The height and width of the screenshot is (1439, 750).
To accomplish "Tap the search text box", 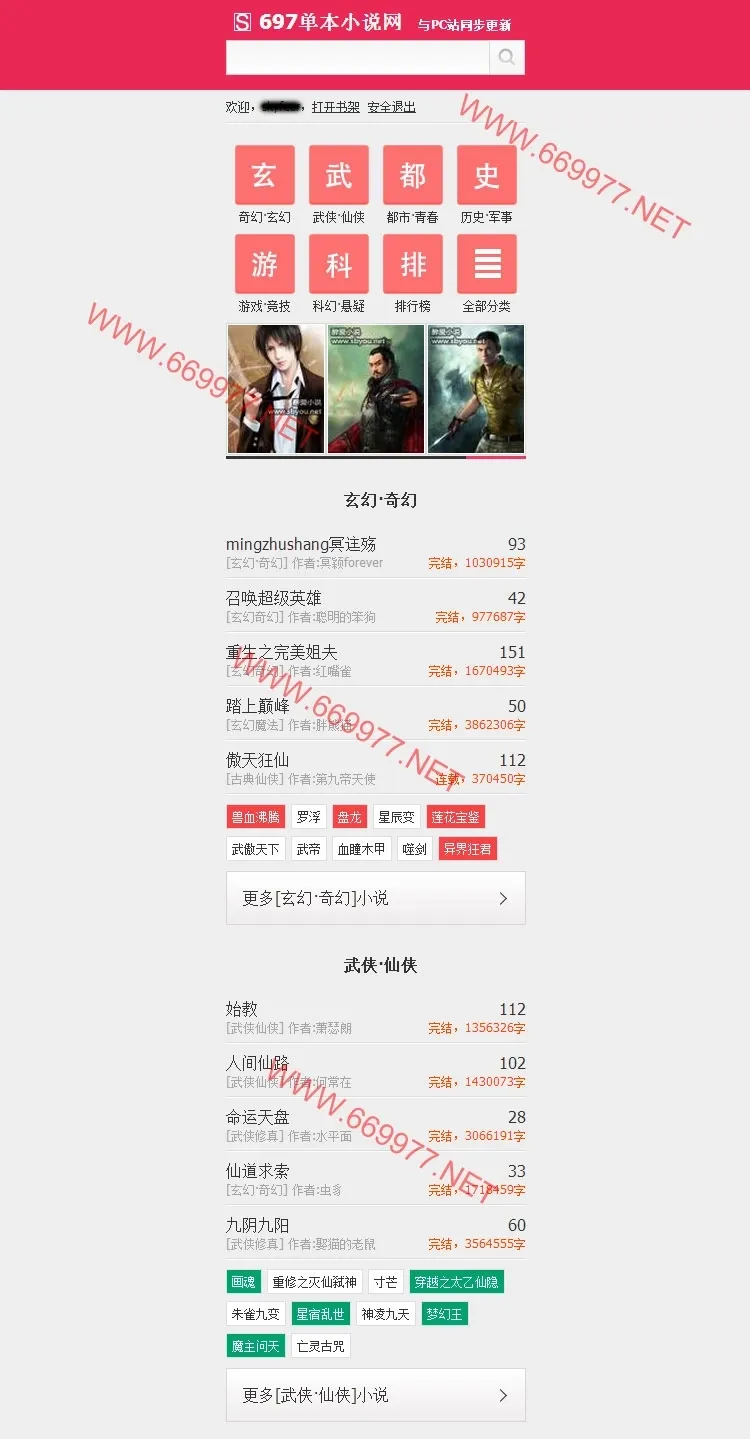I will [x=357, y=57].
